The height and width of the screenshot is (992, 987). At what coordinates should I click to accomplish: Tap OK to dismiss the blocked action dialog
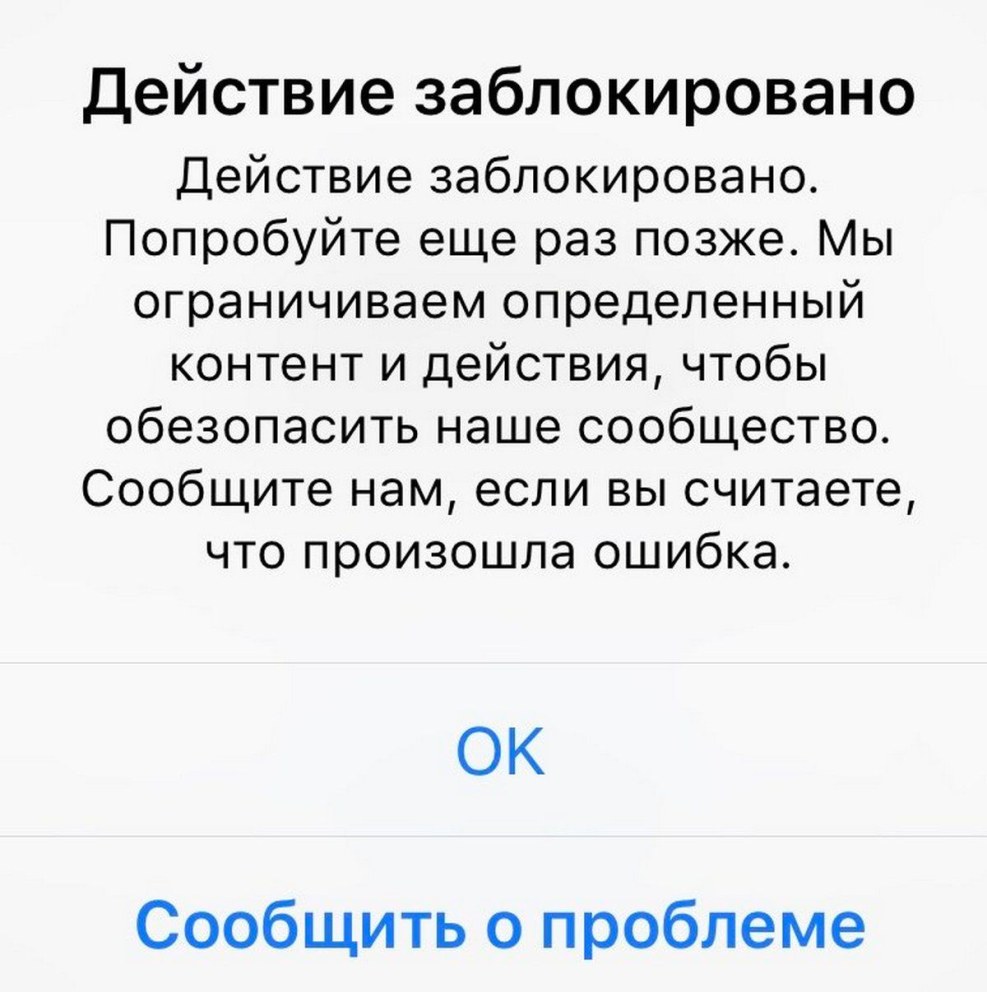click(499, 750)
